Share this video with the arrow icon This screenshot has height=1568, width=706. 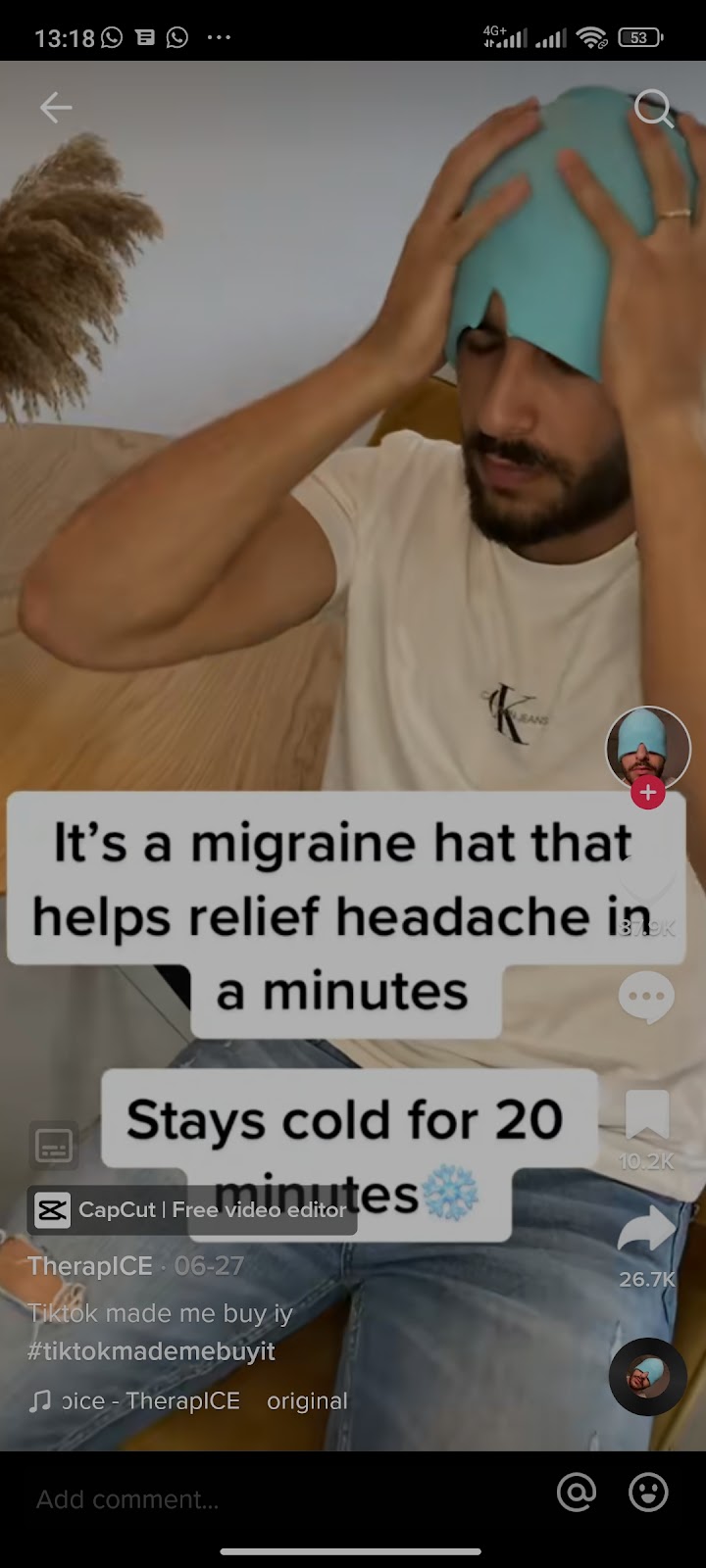tap(647, 1232)
